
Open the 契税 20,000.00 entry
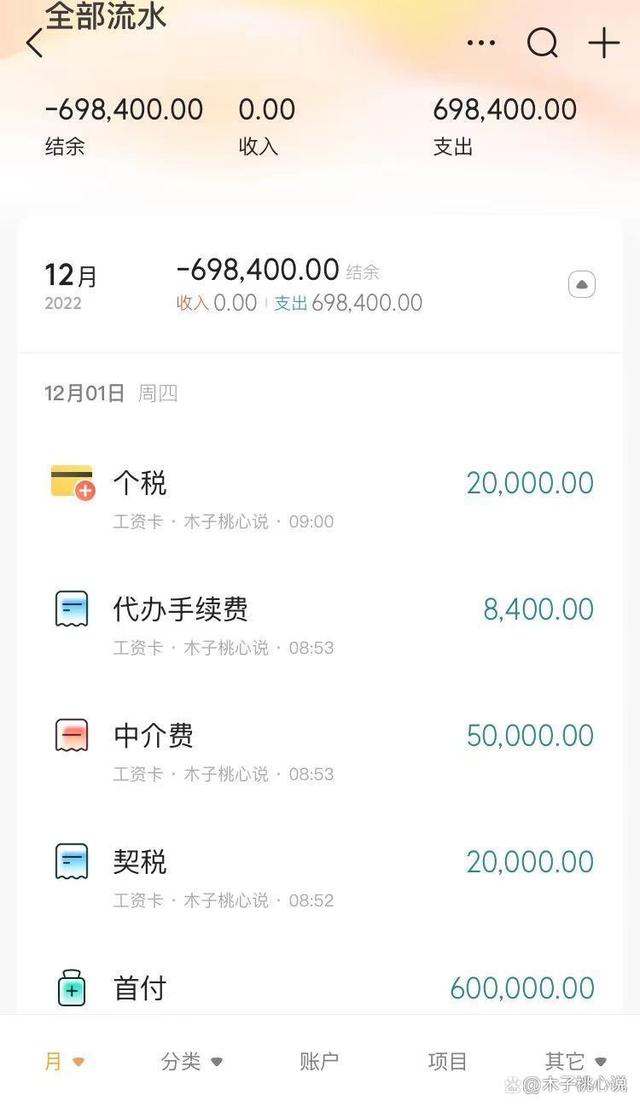[320, 875]
